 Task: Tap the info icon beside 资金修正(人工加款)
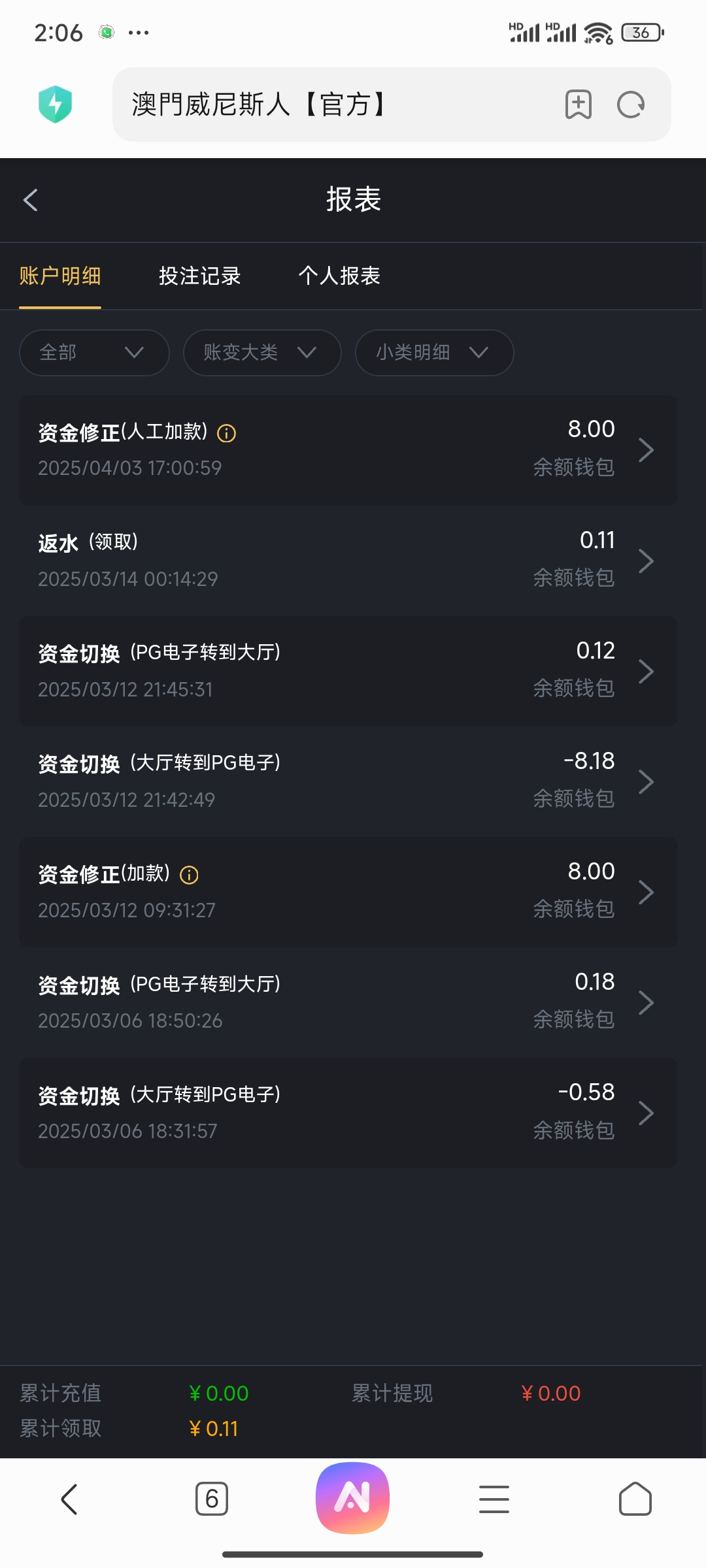point(226,433)
